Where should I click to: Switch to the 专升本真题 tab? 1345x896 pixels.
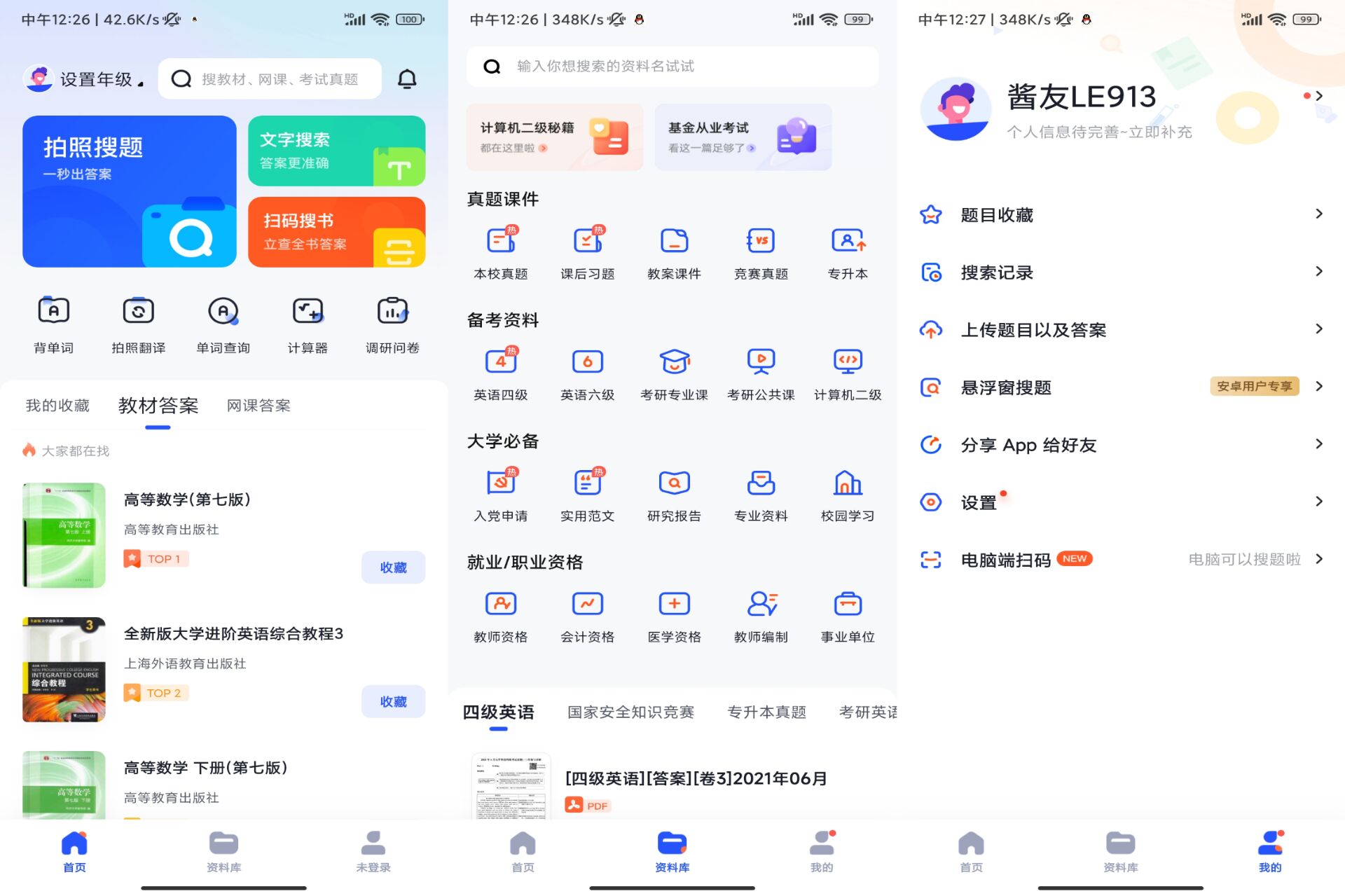[x=767, y=712]
